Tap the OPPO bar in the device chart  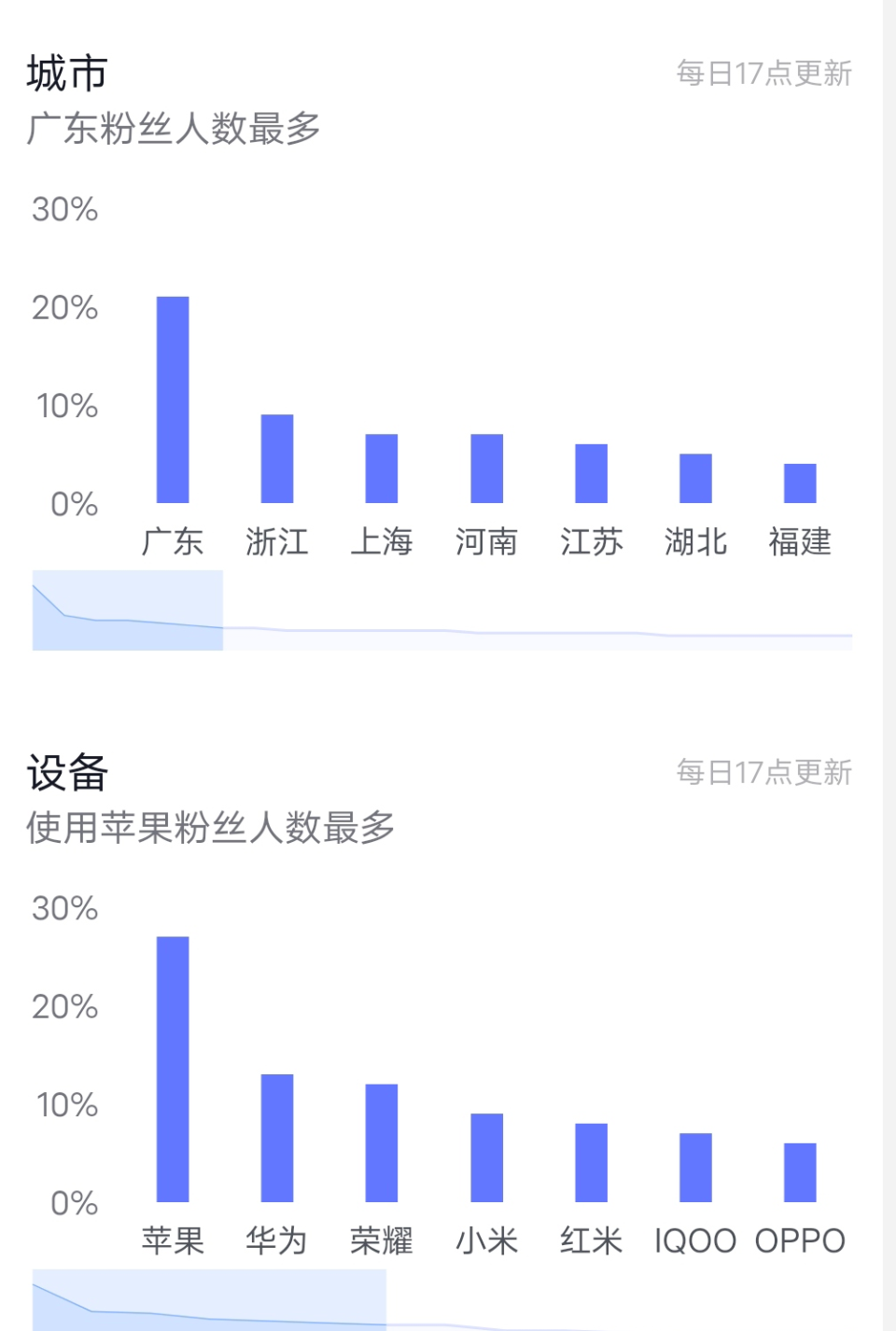tap(800, 1172)
